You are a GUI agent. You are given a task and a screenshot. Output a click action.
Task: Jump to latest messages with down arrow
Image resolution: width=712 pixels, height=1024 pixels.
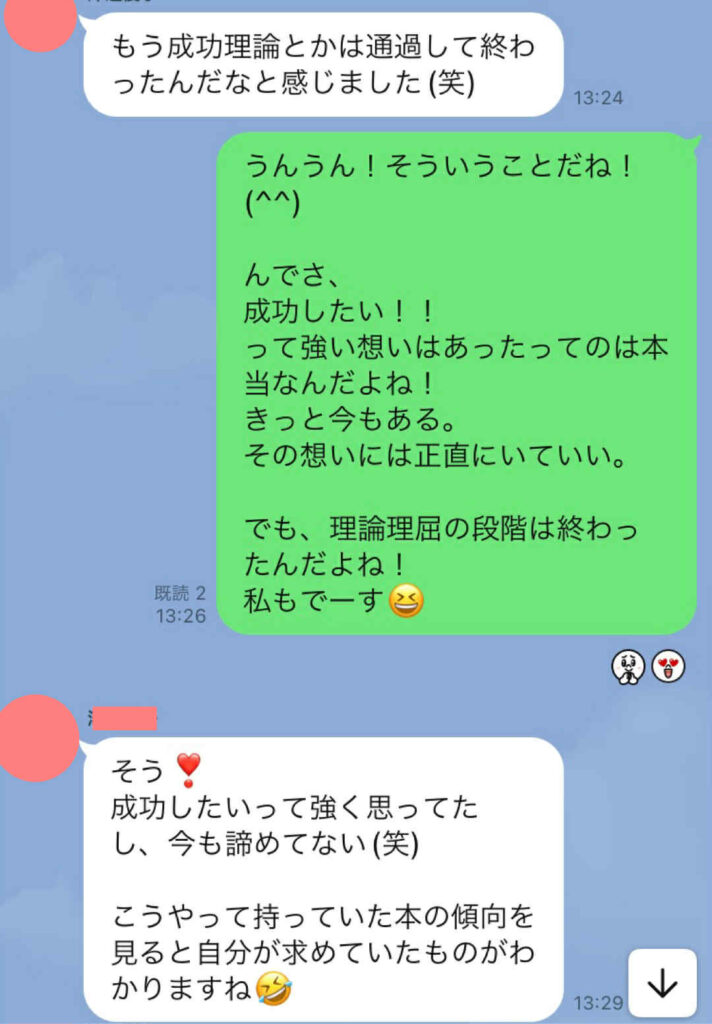[x=662, y=984]
